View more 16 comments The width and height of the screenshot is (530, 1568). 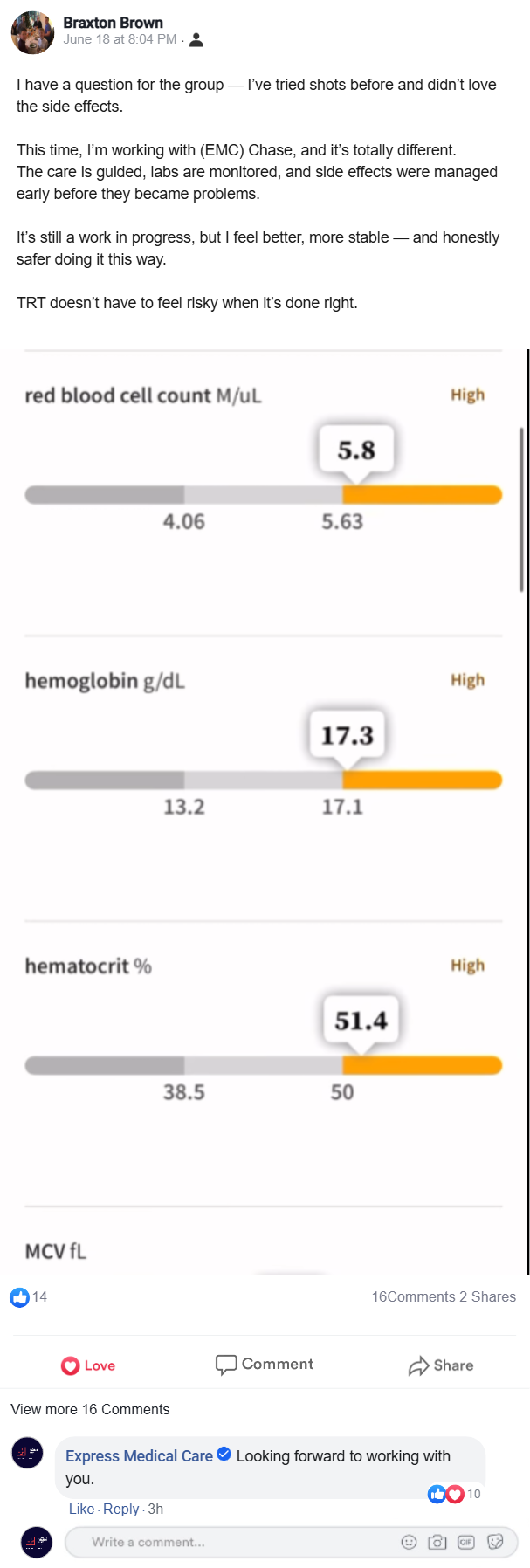[x=90, y=1409]
